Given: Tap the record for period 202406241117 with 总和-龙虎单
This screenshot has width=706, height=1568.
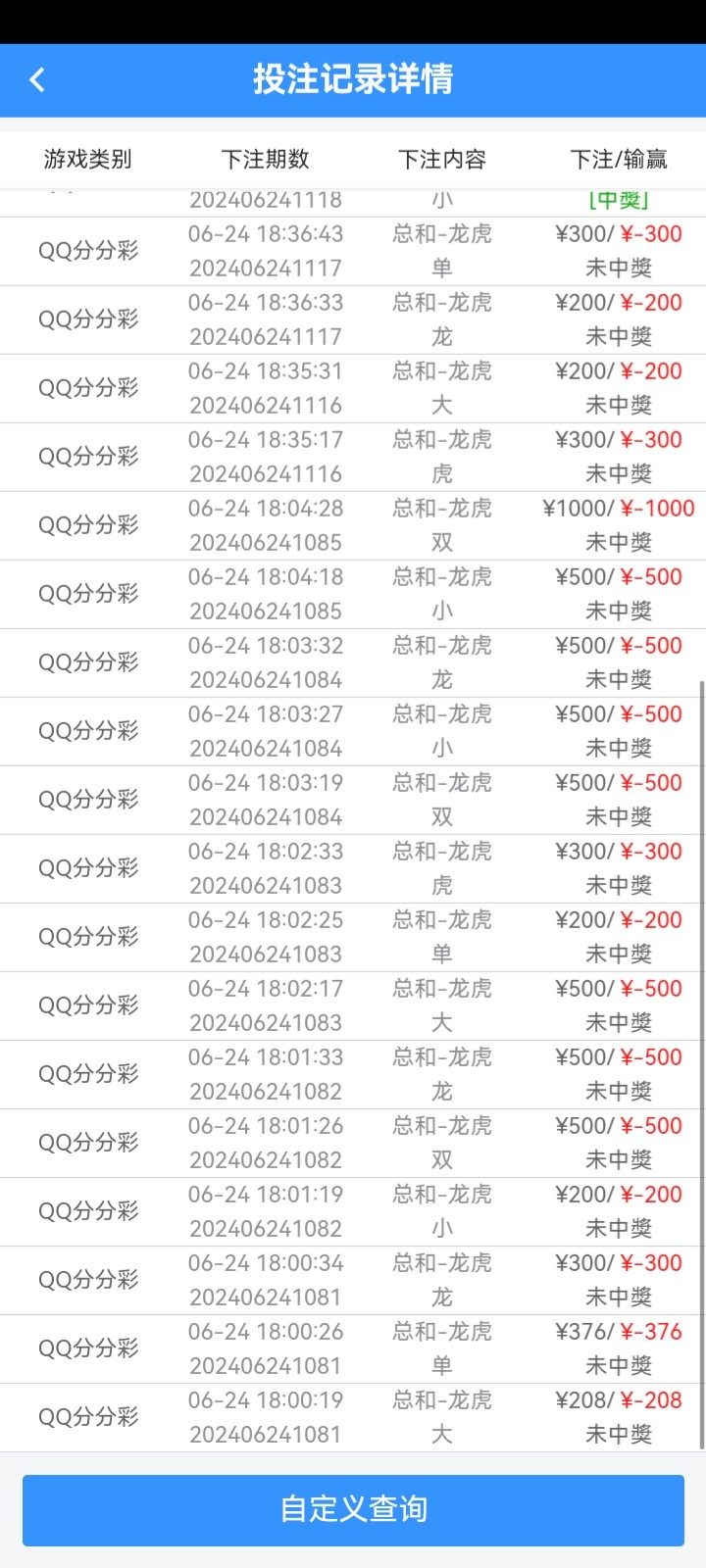Looking at the screenshot, I should tap(353, 251).
